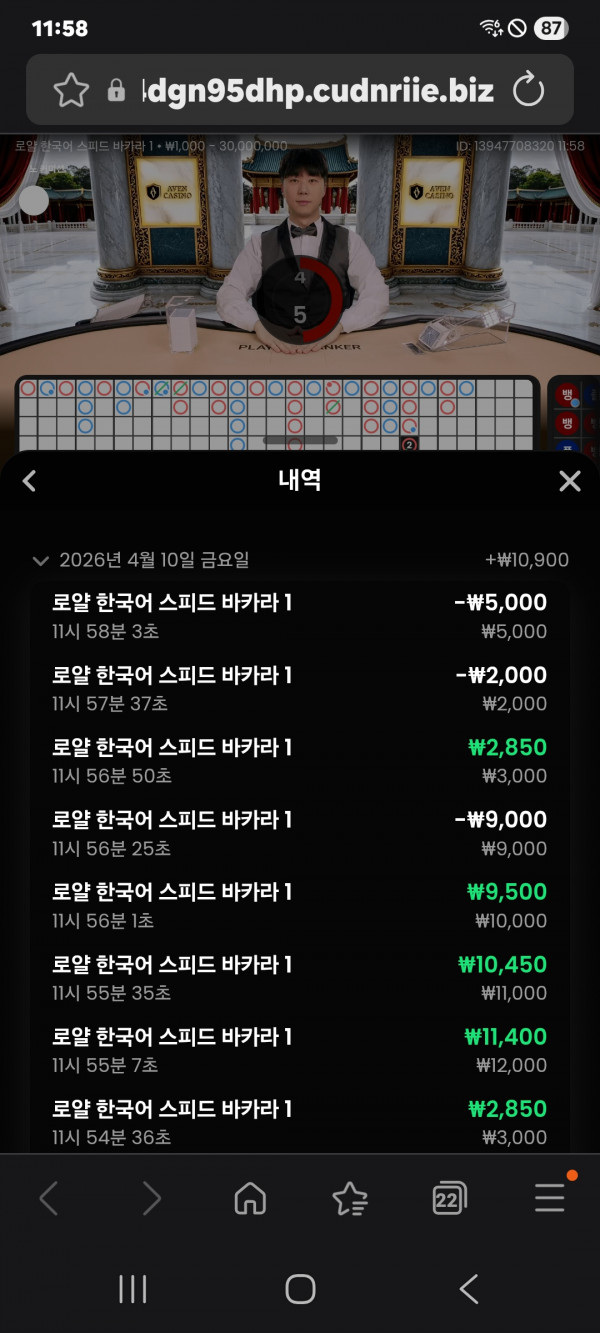The height and width of the screenshot is (1333, 600).
Task: Go back from the 내역 history panel
Action: click(29, 481)
